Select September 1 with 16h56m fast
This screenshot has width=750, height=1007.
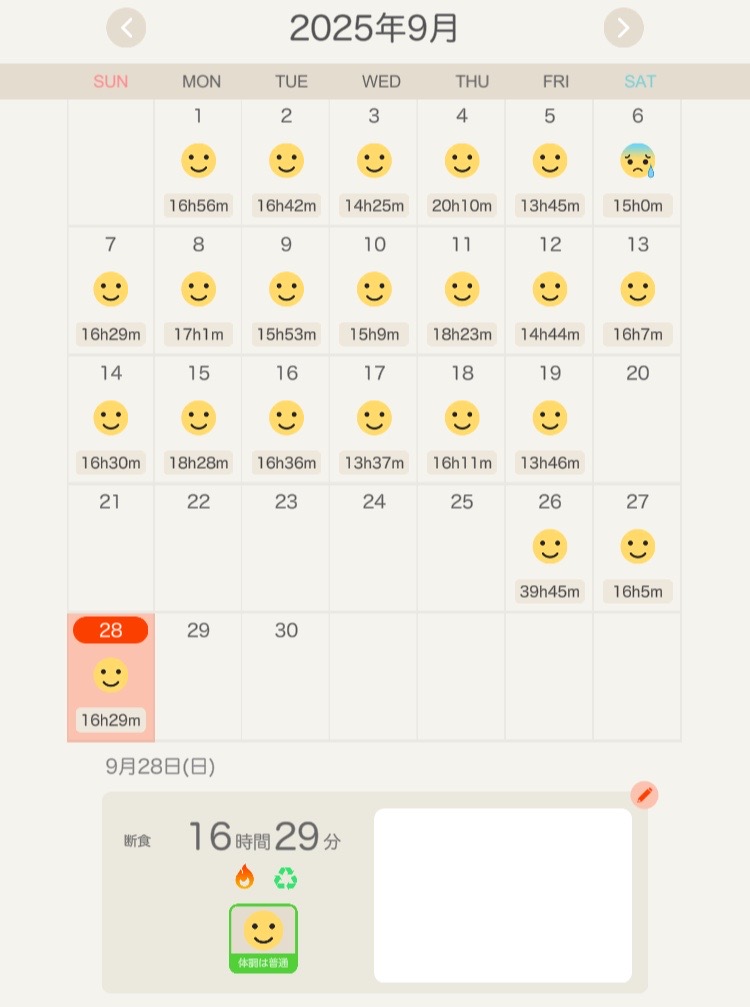(198, 162)
